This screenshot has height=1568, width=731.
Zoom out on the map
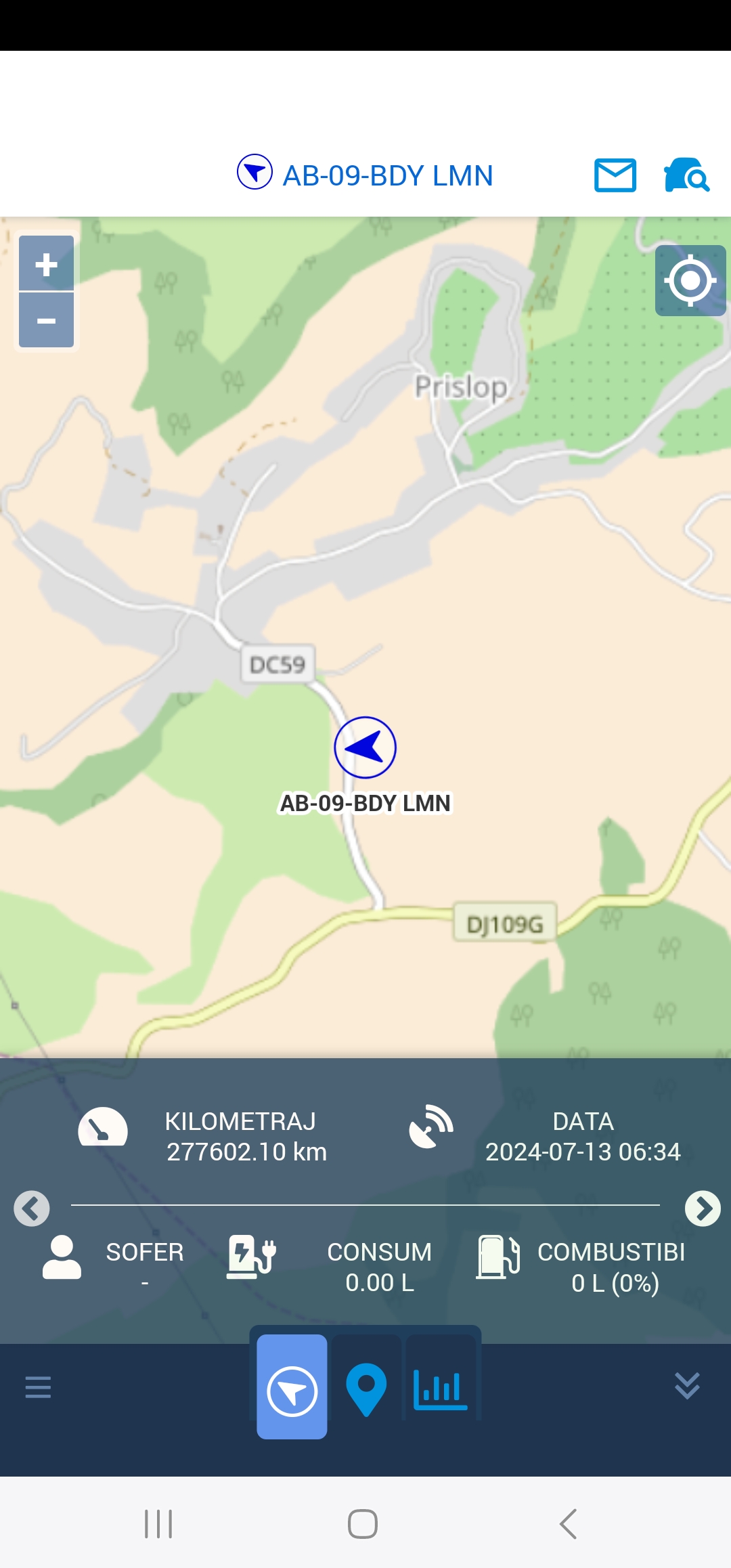pyautogui.click(x=46, y=320)
